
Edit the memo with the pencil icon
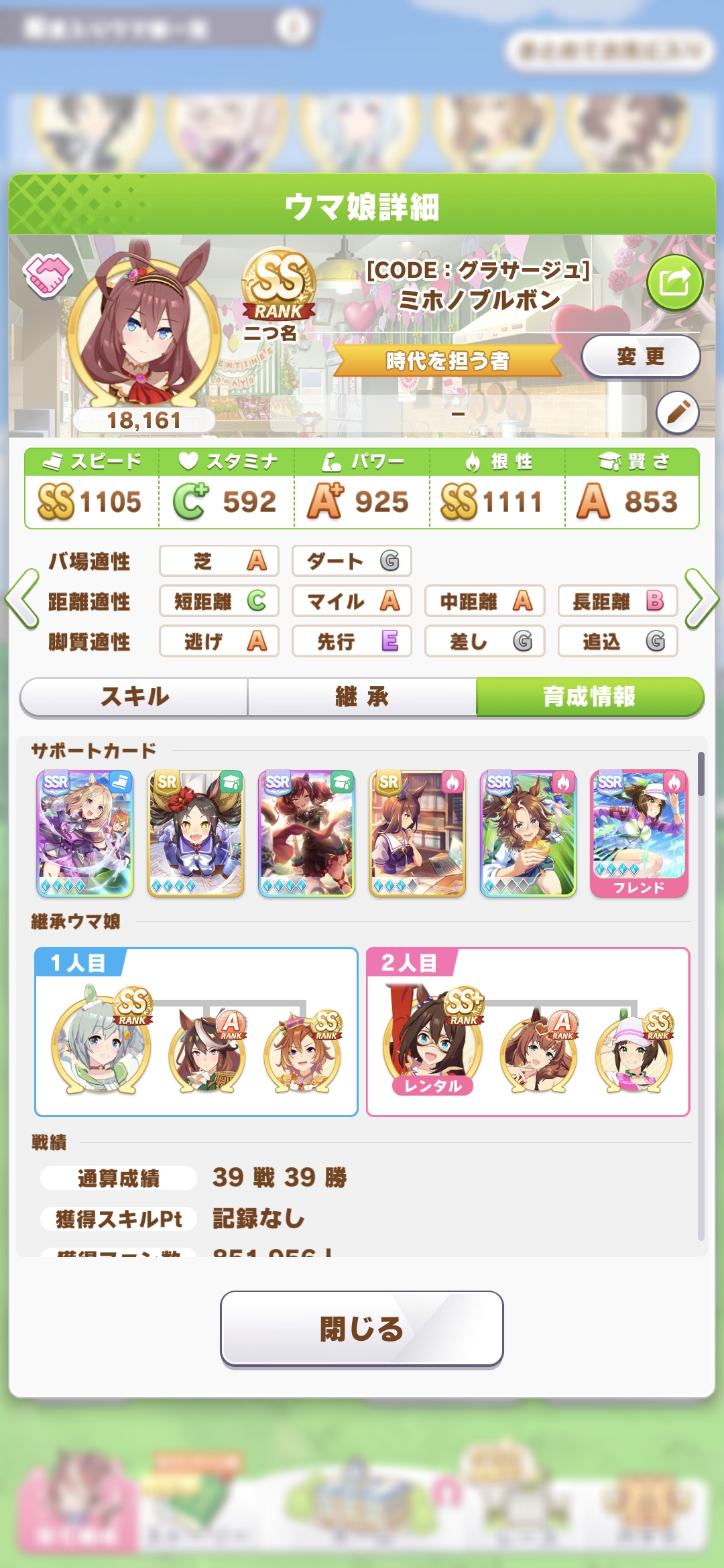(677, 413)
